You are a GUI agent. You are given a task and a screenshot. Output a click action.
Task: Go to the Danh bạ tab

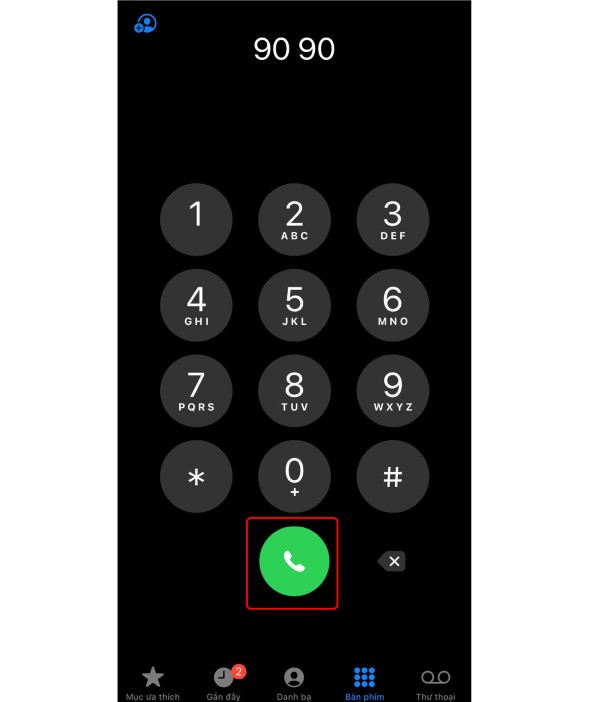click(293, 682)
